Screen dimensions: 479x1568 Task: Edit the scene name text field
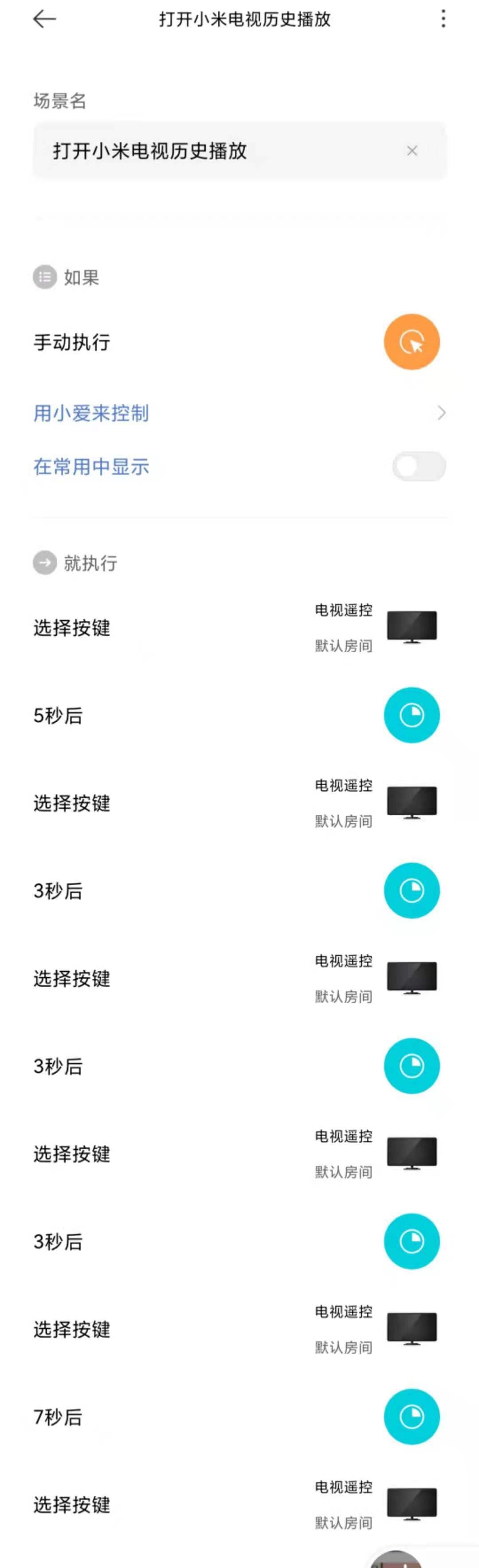tap(220, 151)
